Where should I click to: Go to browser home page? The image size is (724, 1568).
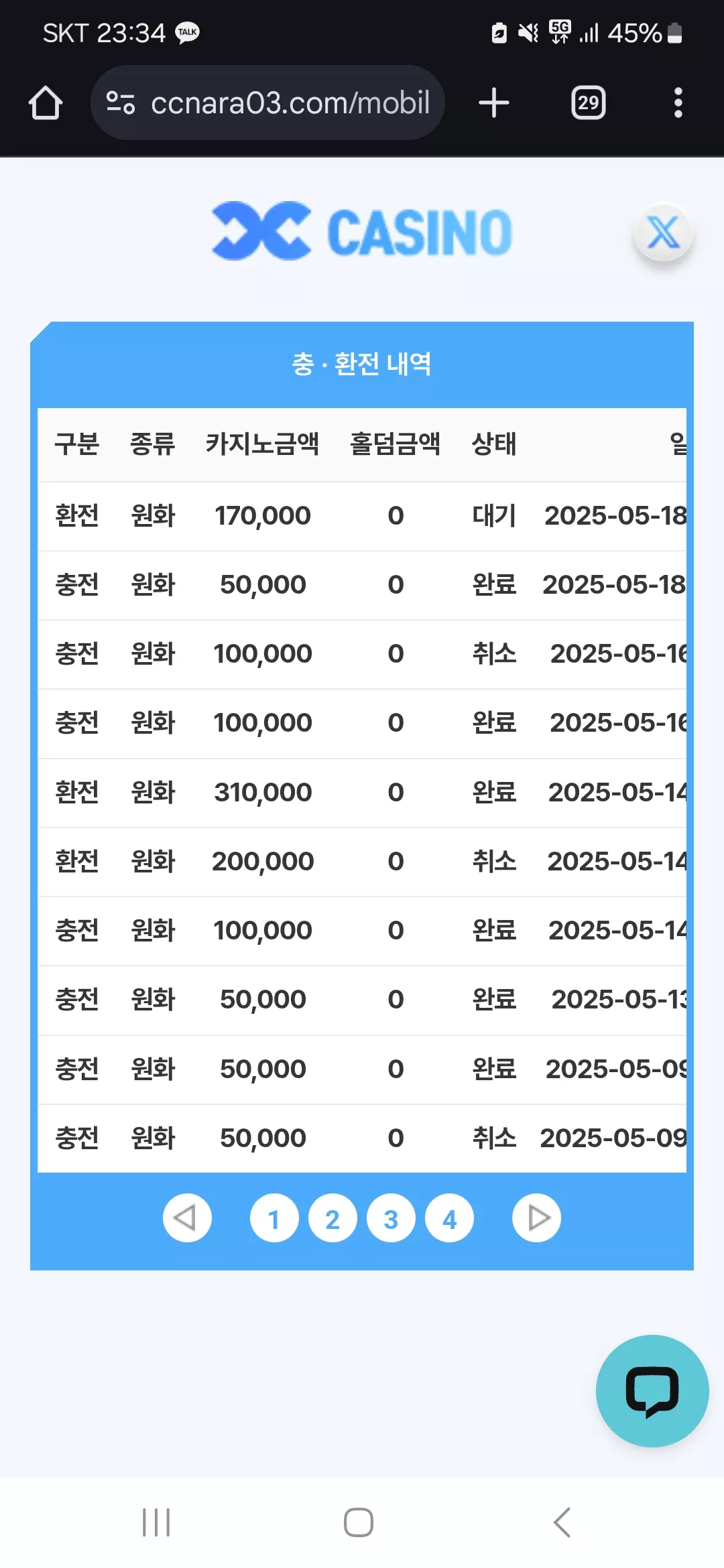click(46, 103)
